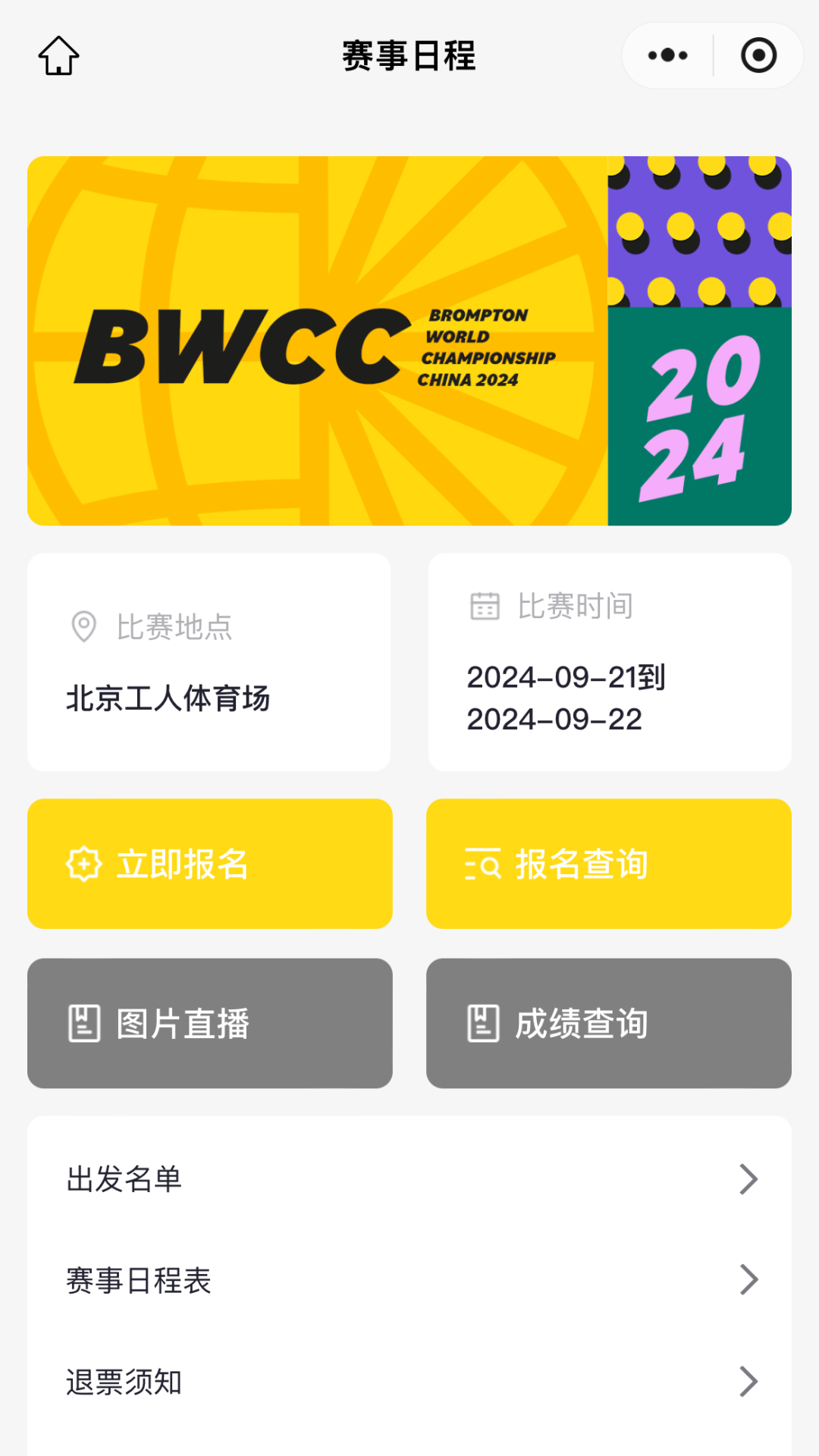Open 立即报名 to register now
Screen dimensions: 819x1456
click(210, 863)
